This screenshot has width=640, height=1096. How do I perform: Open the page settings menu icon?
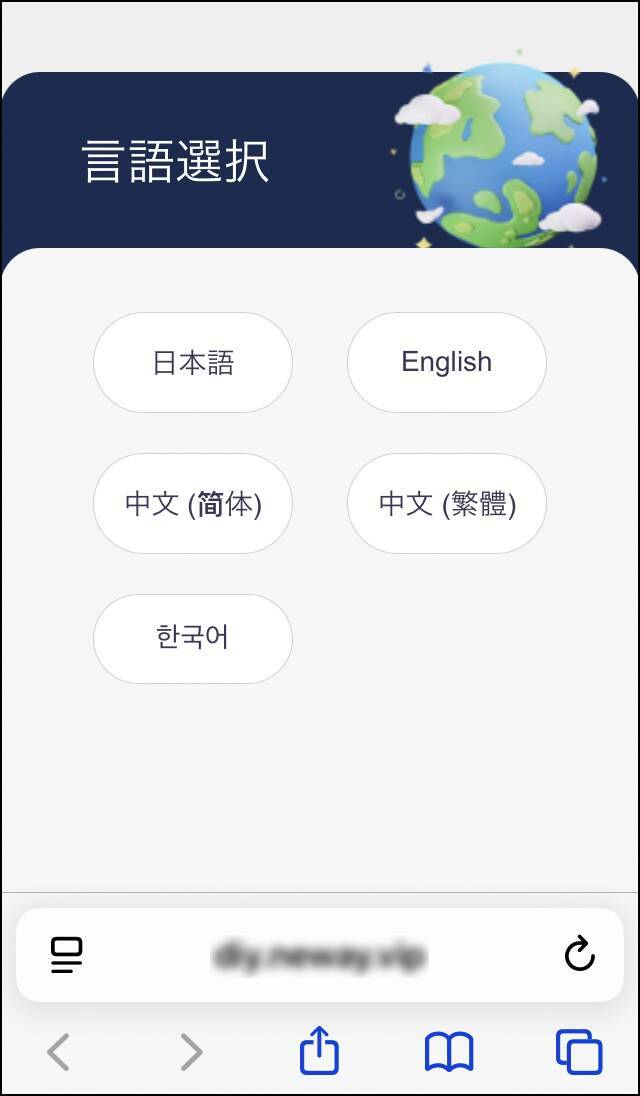tap(67, 955)
